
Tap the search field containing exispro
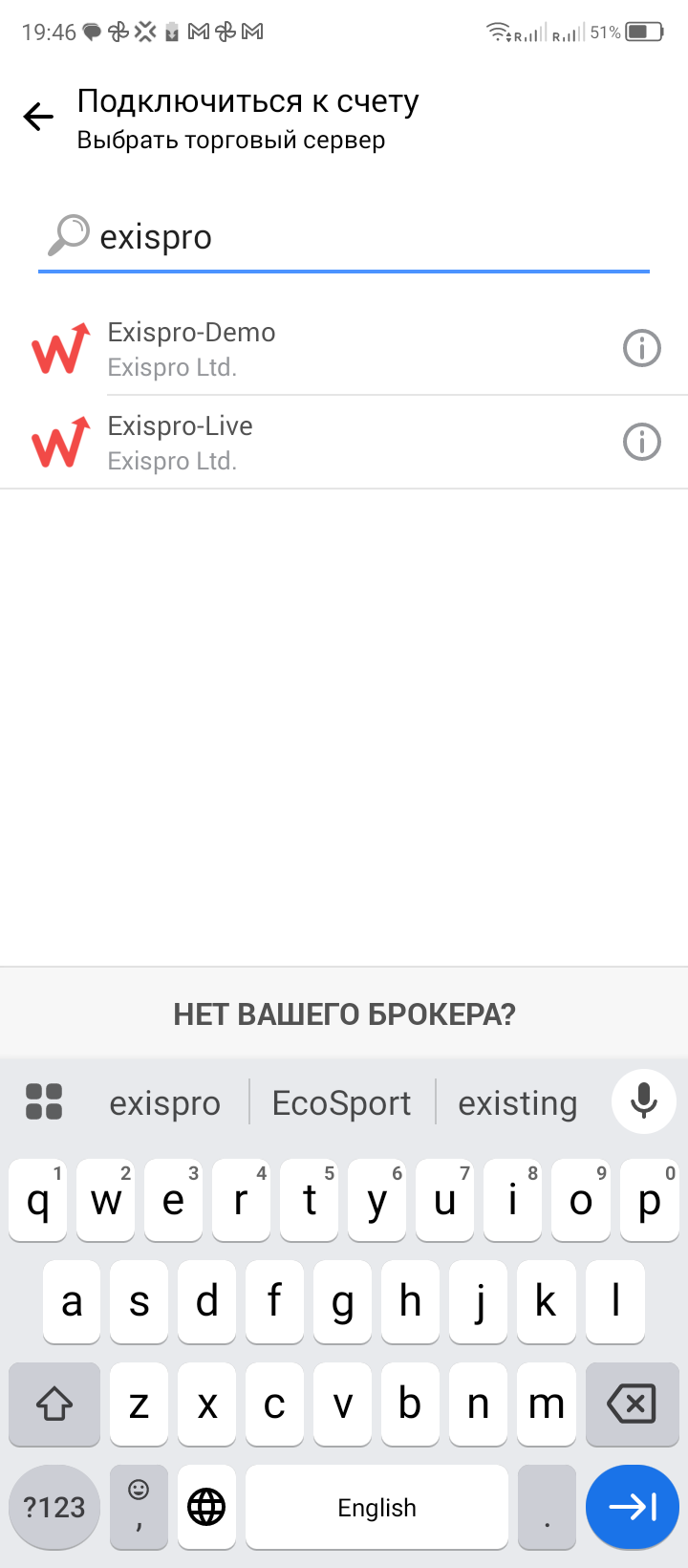tap(344, 236)
